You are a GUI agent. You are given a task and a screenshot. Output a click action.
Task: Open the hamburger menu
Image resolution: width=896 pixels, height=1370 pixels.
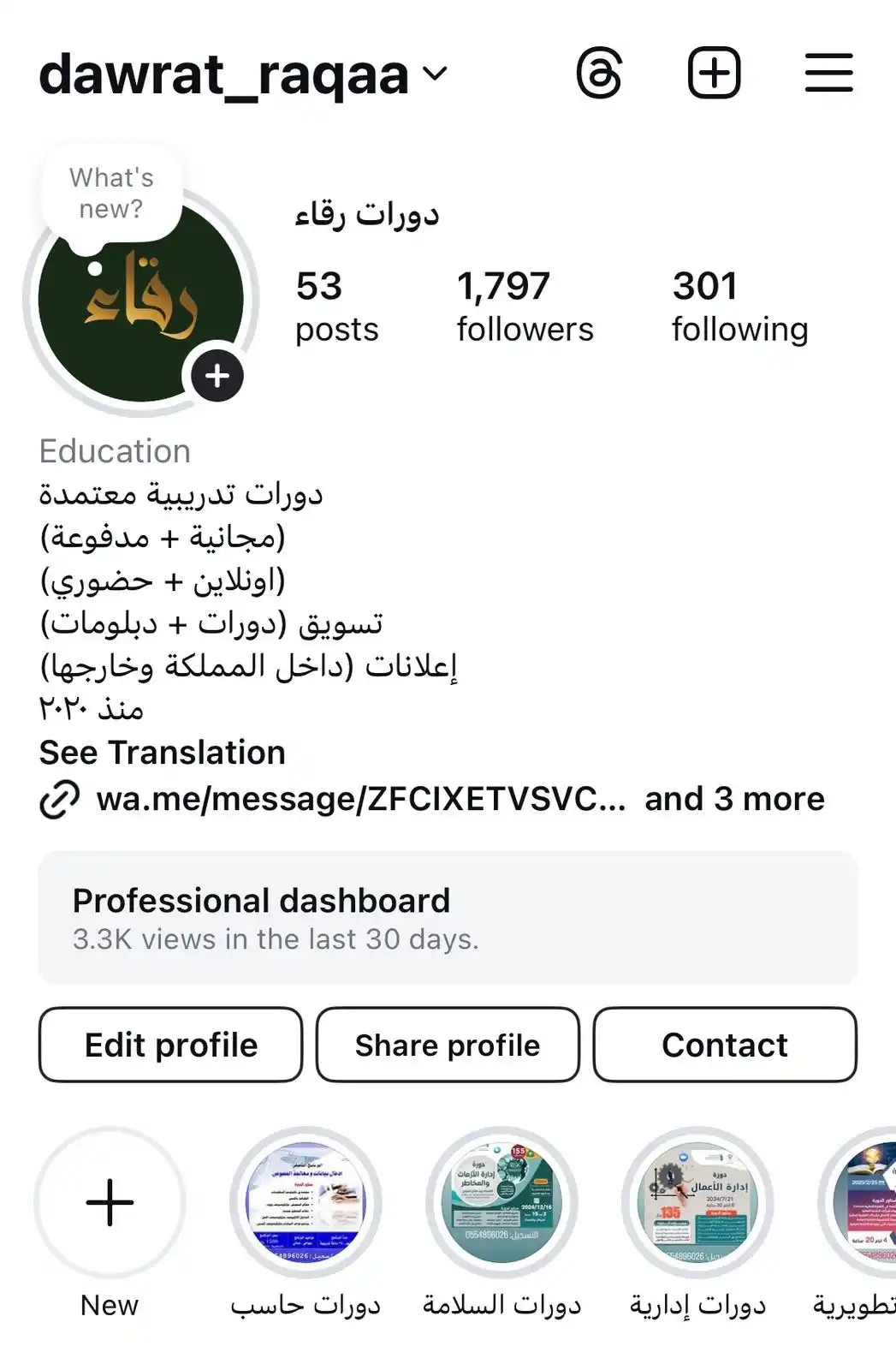[828, 74]
